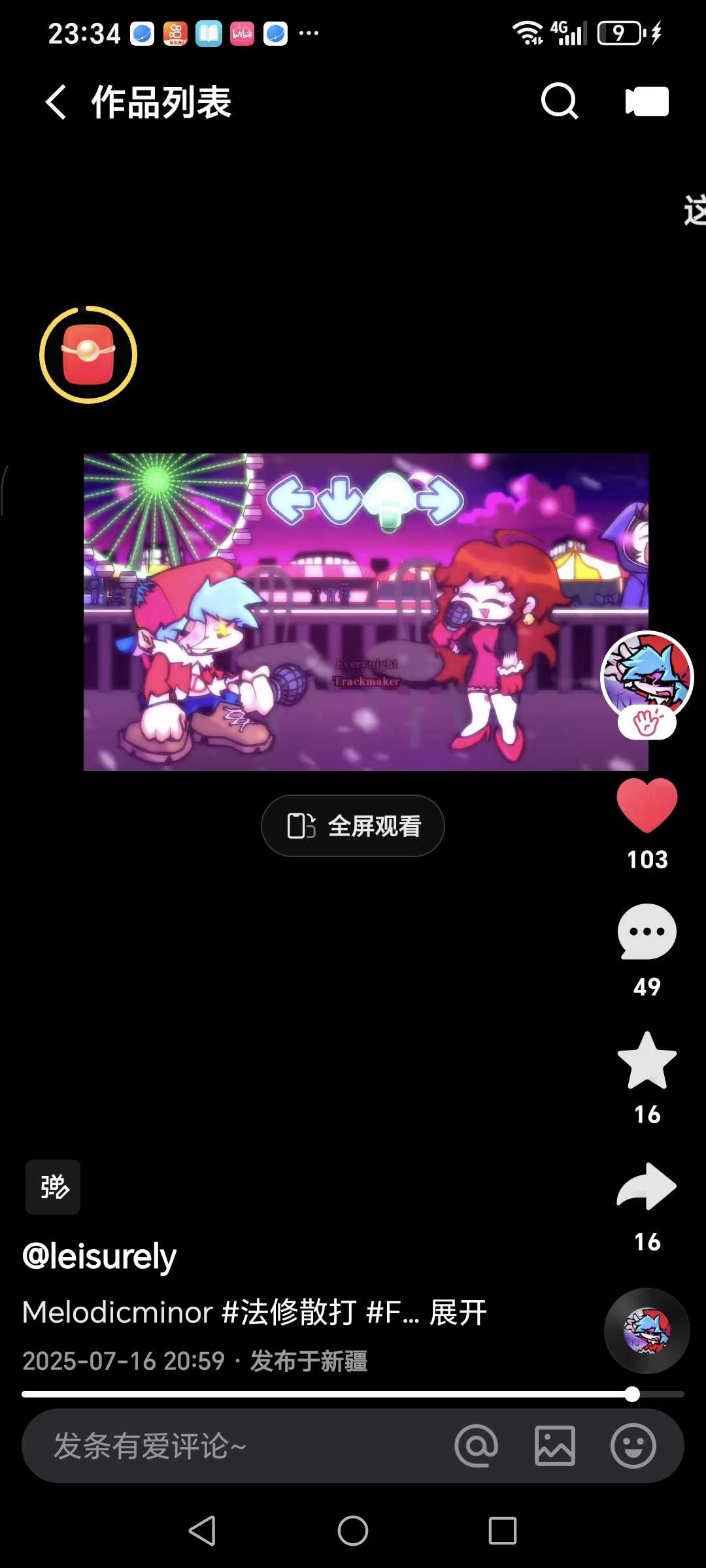
Task: Tap 全屏观看 to watch fullscreen
Action: pyautogui.click(x=353, y=826)
